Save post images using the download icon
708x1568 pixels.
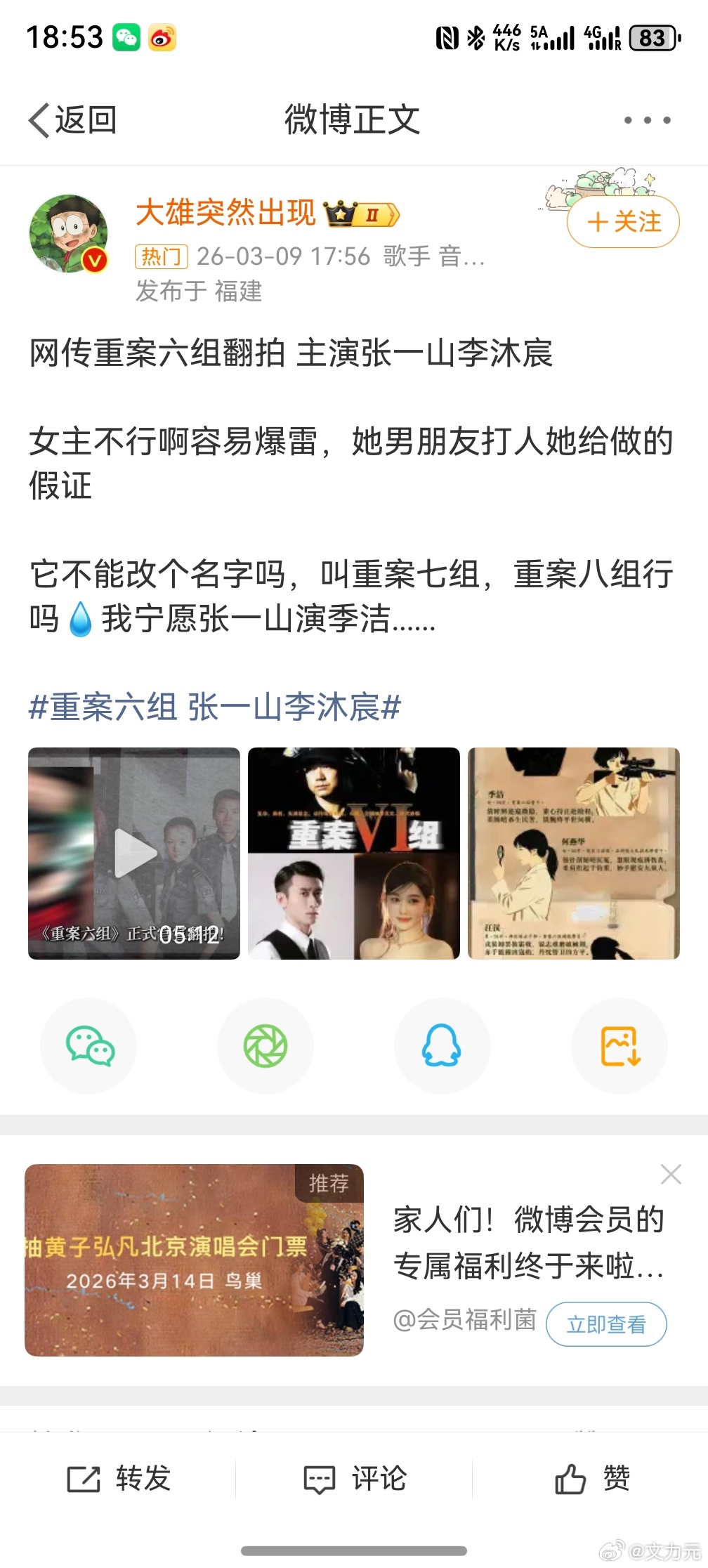click(x=619, y=1046)
